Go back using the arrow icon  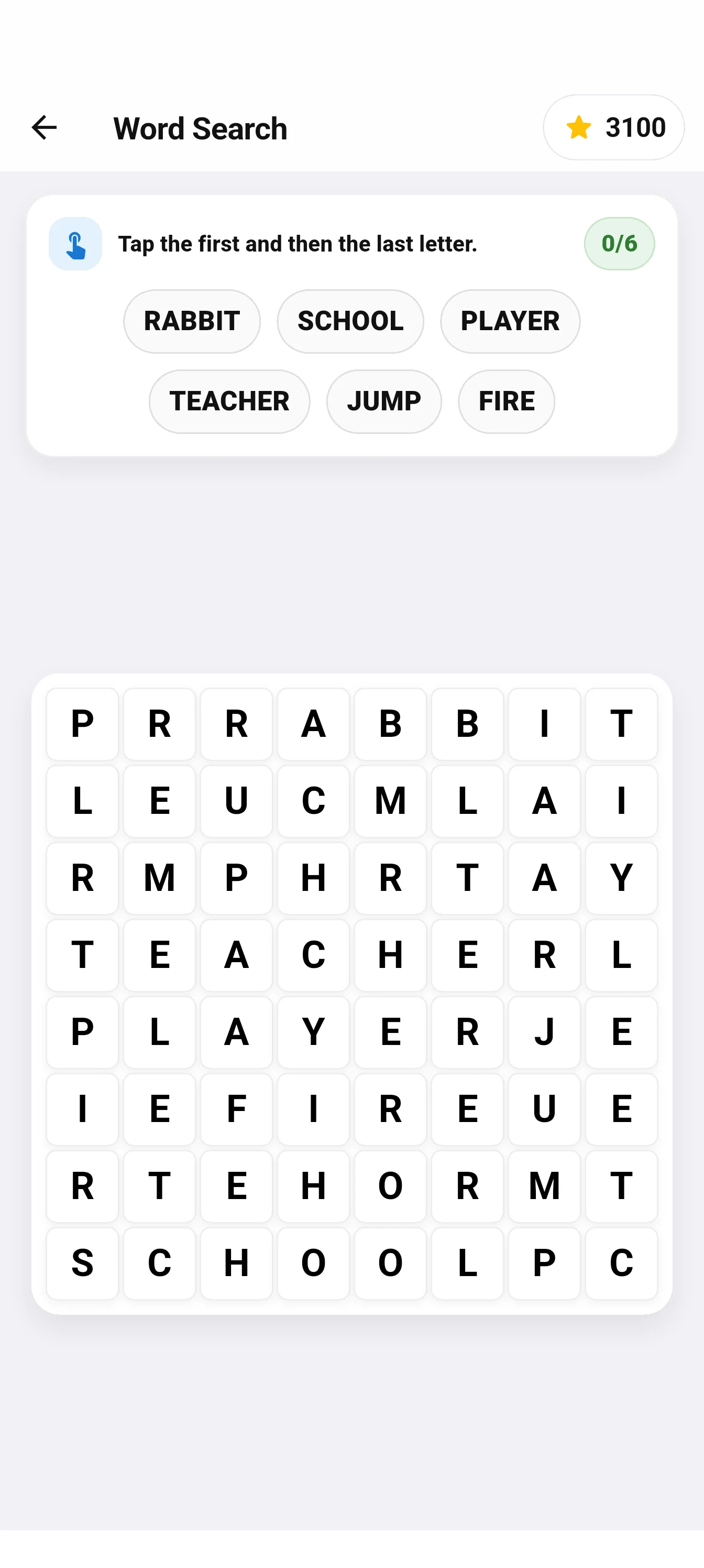click(x=44, y=128)
